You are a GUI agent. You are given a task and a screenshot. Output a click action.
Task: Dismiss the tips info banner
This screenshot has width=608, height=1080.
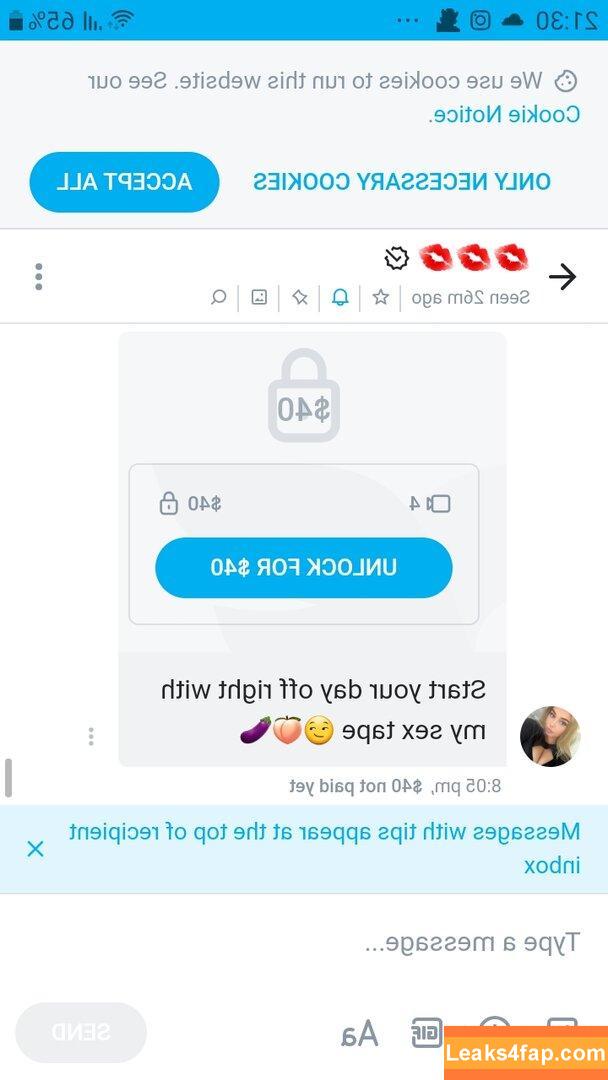pos(35,849)
